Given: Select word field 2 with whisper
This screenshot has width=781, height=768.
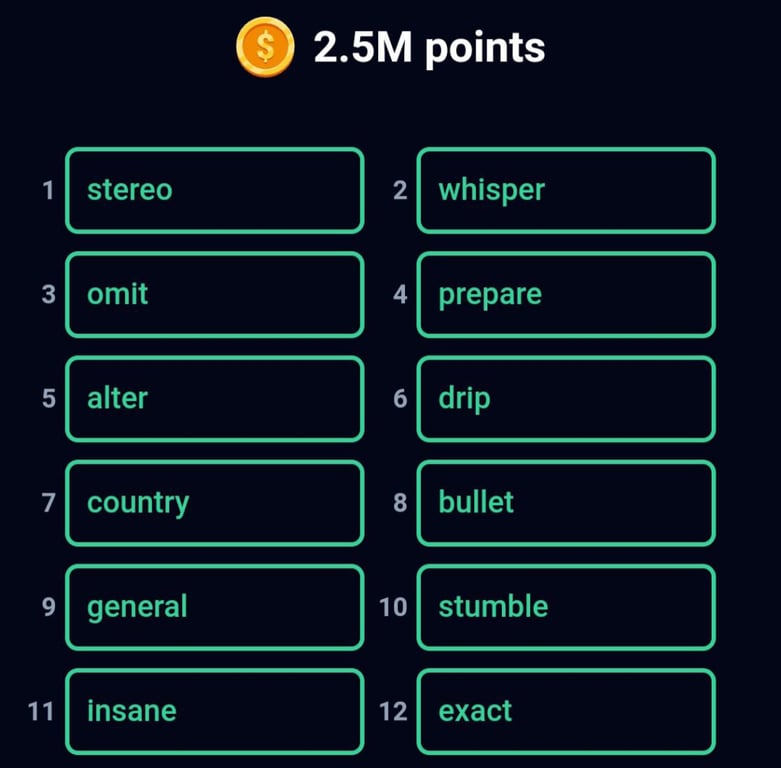Looking at the screenshot, I should point(565,190).
